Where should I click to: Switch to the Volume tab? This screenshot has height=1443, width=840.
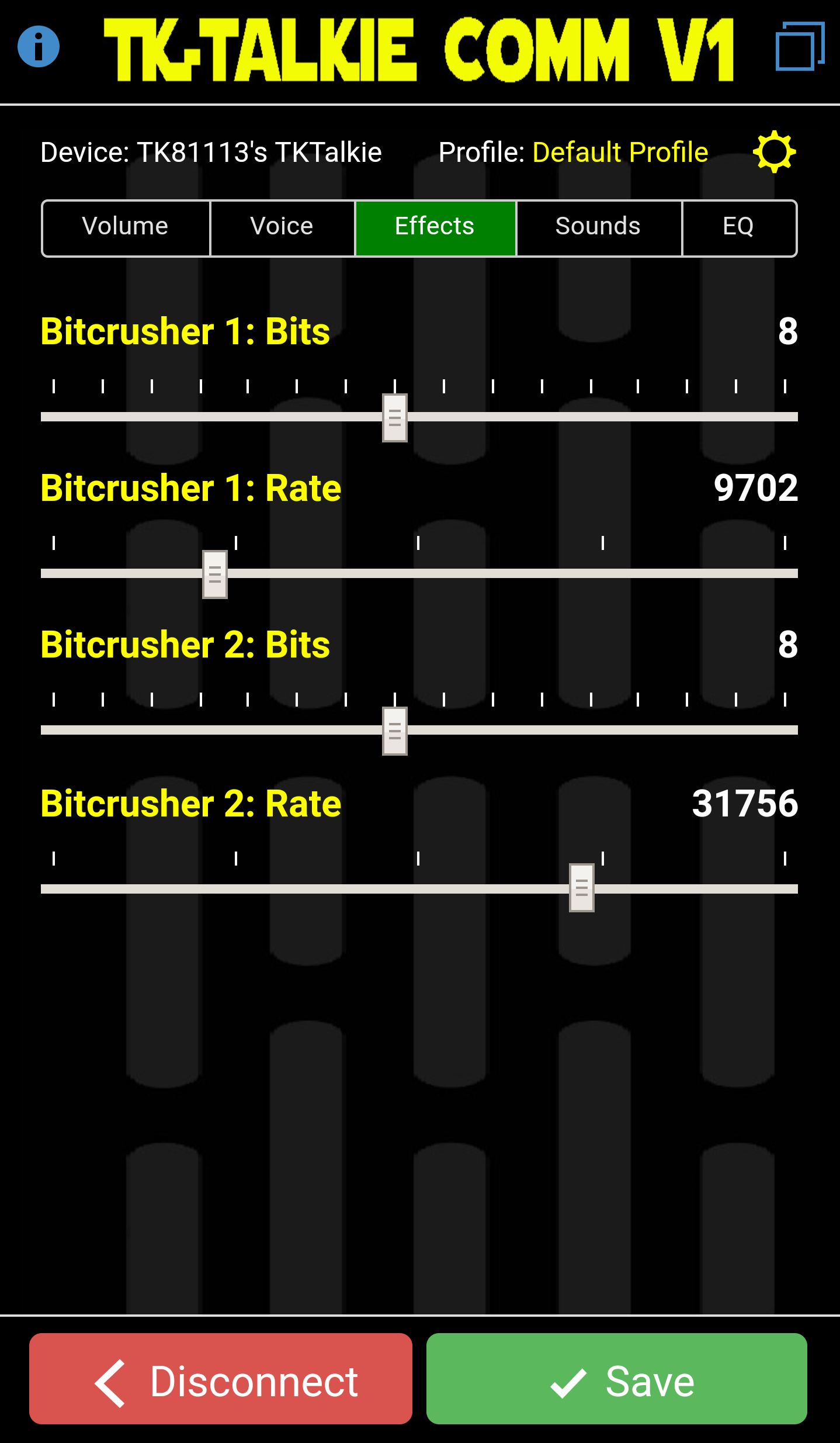coord(126,227)
